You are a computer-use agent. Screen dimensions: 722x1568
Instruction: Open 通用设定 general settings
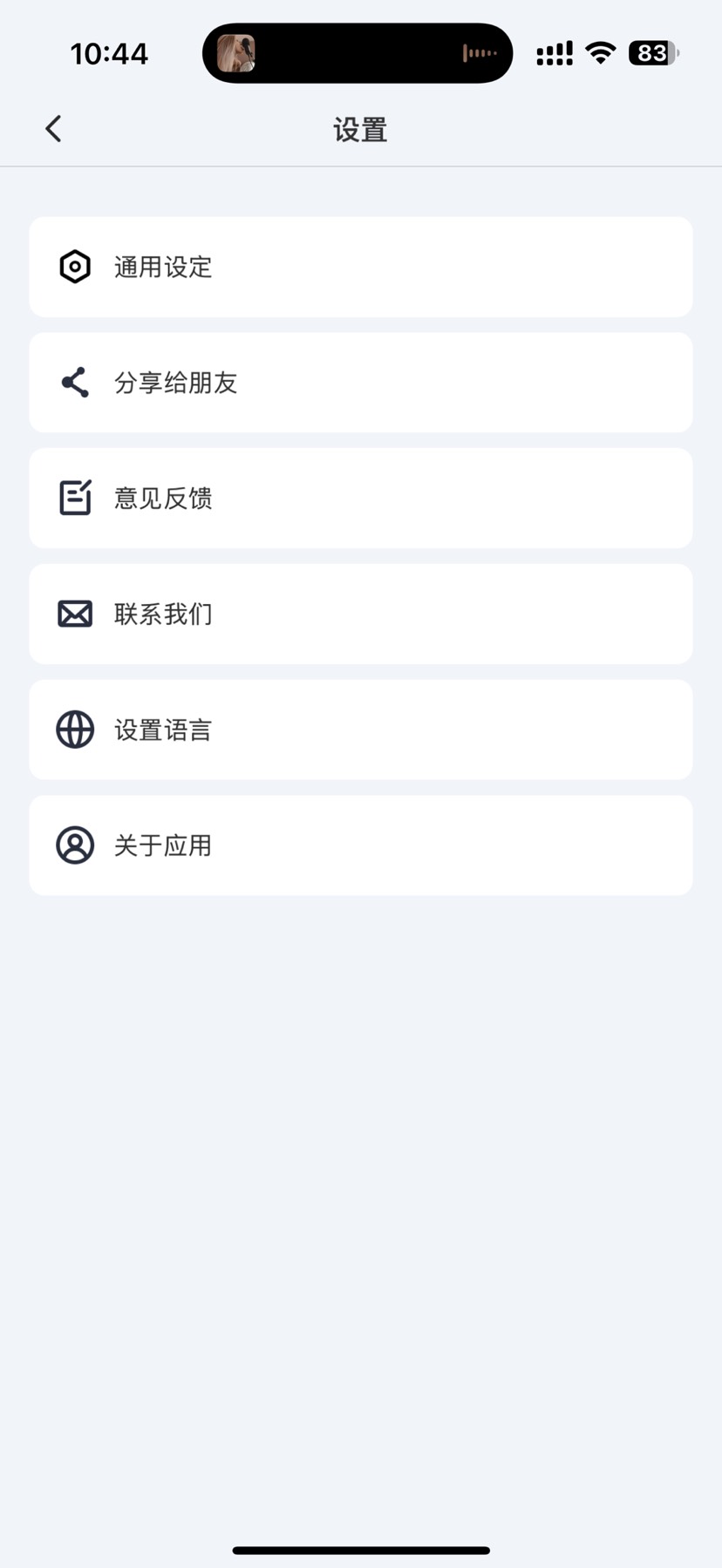[x=360, y=267]
